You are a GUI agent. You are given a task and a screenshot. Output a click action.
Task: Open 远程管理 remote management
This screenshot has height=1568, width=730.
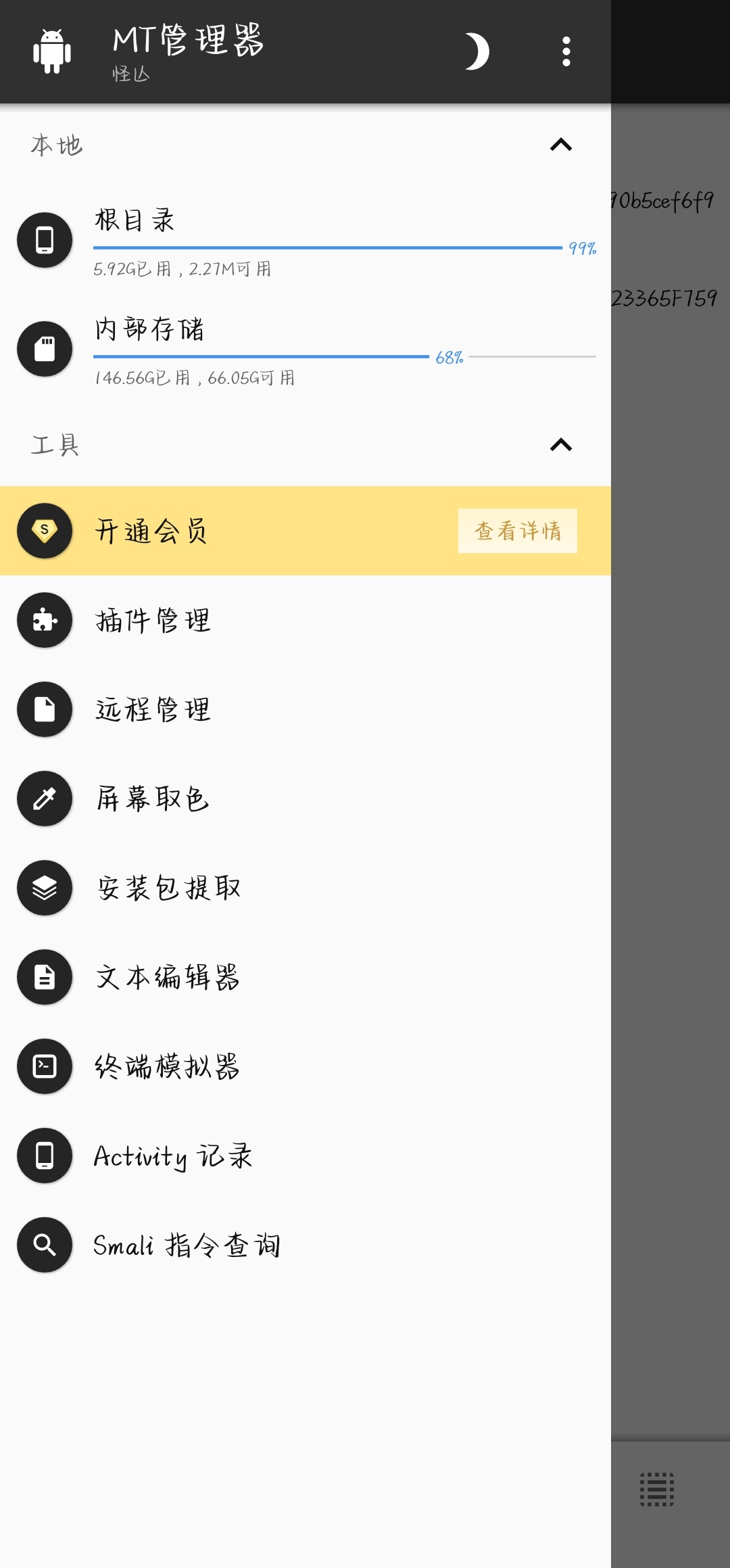pos(306,709)
